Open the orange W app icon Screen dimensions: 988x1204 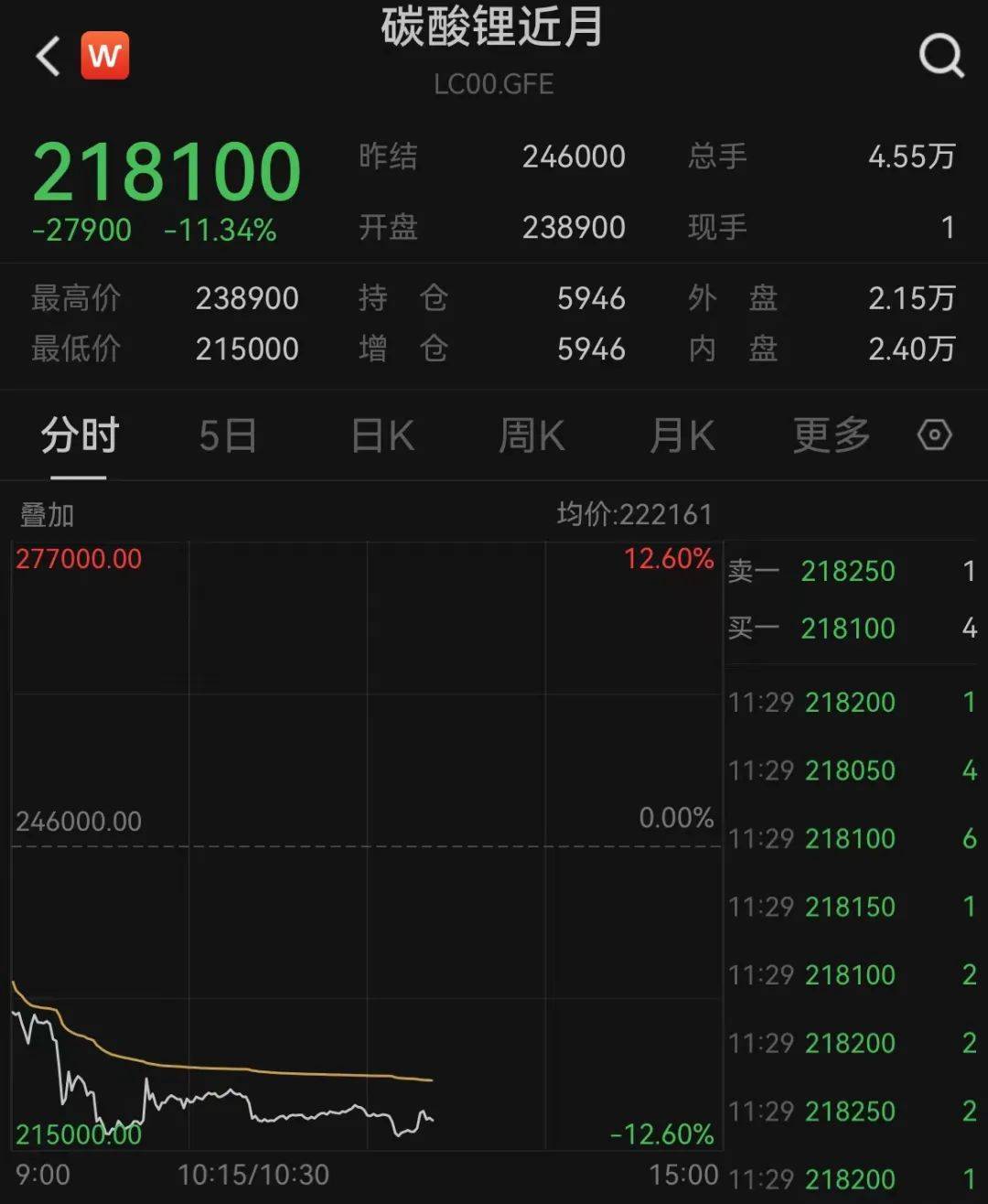(x=105, y=57)
